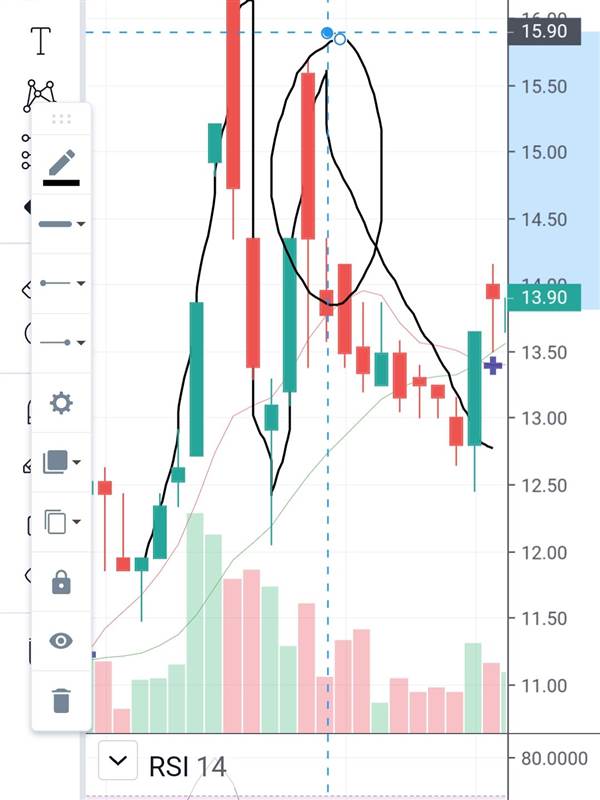The image size is (600, 800).
Task: Hide the selected drawing with eye icon
Action: (x=61, y=640)
